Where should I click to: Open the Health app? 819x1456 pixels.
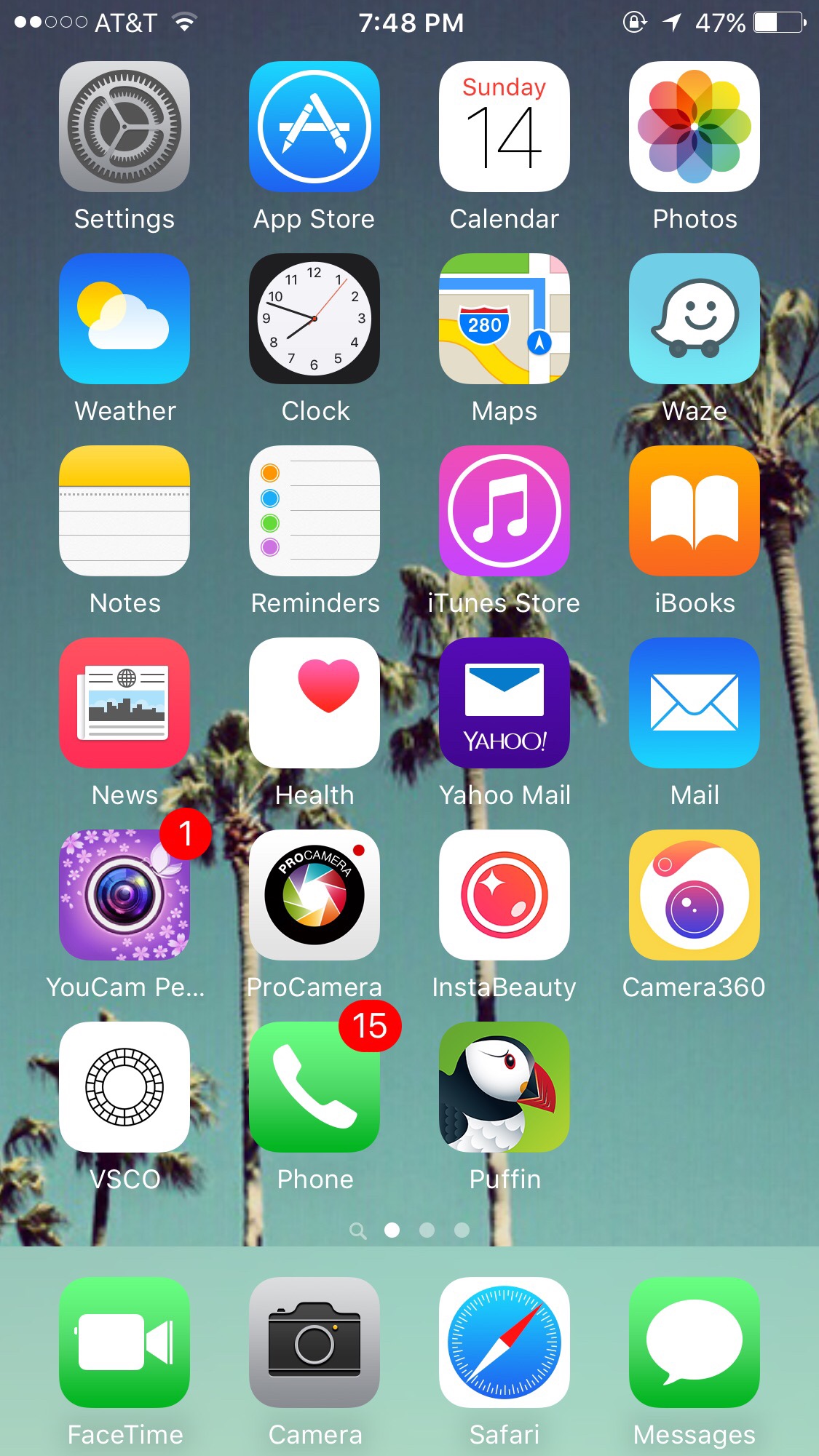coord(314,703)
